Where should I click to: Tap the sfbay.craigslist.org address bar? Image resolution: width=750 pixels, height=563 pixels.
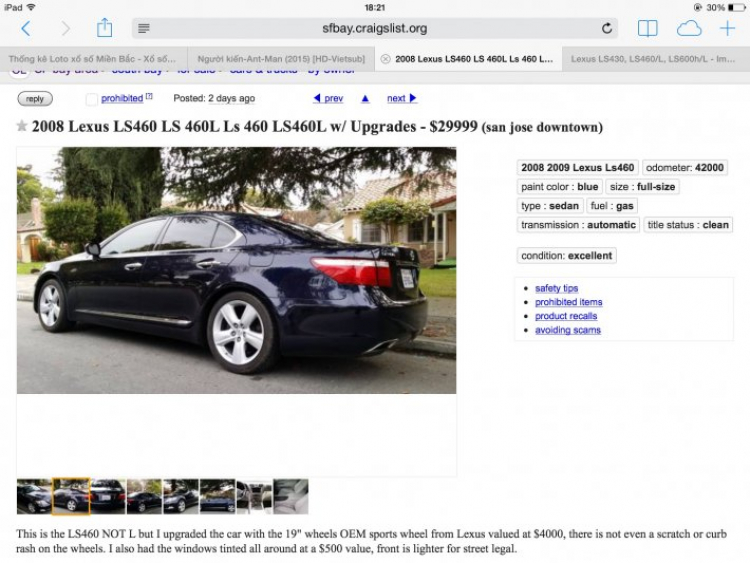375,29
